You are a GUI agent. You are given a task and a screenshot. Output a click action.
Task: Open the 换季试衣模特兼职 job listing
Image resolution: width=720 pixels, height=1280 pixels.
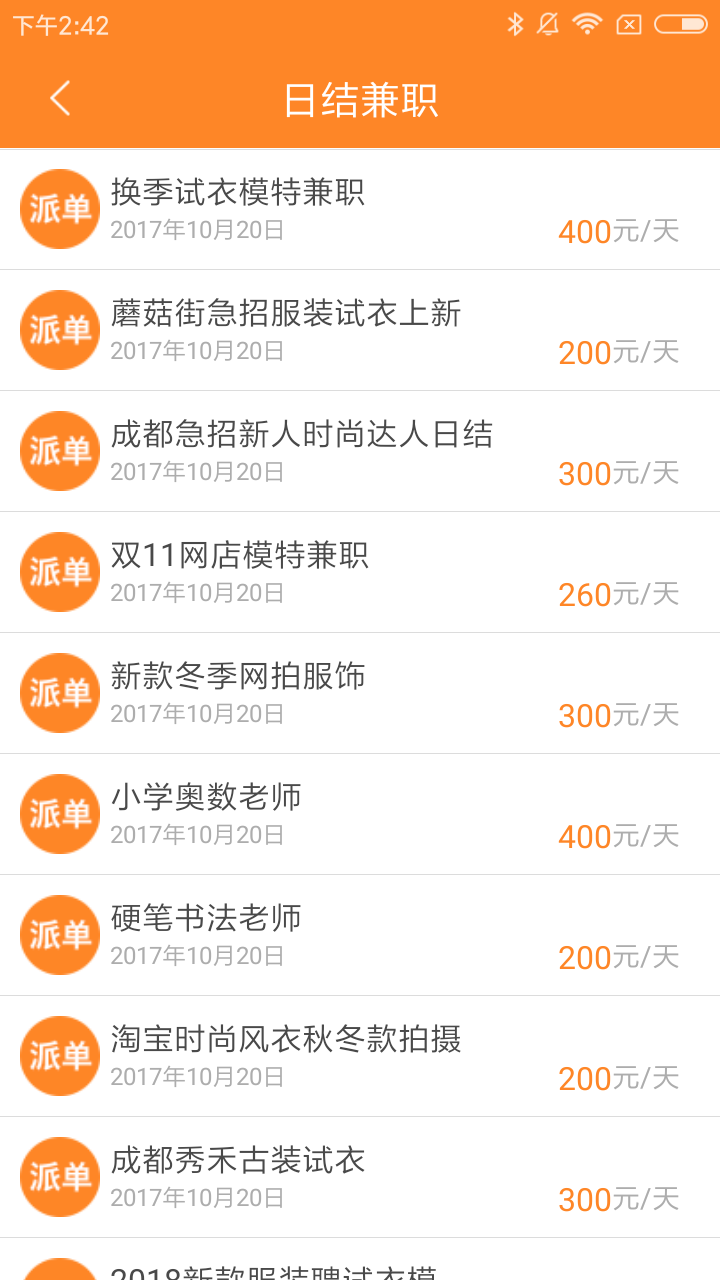pyautogui.click(x=360, y=209)
